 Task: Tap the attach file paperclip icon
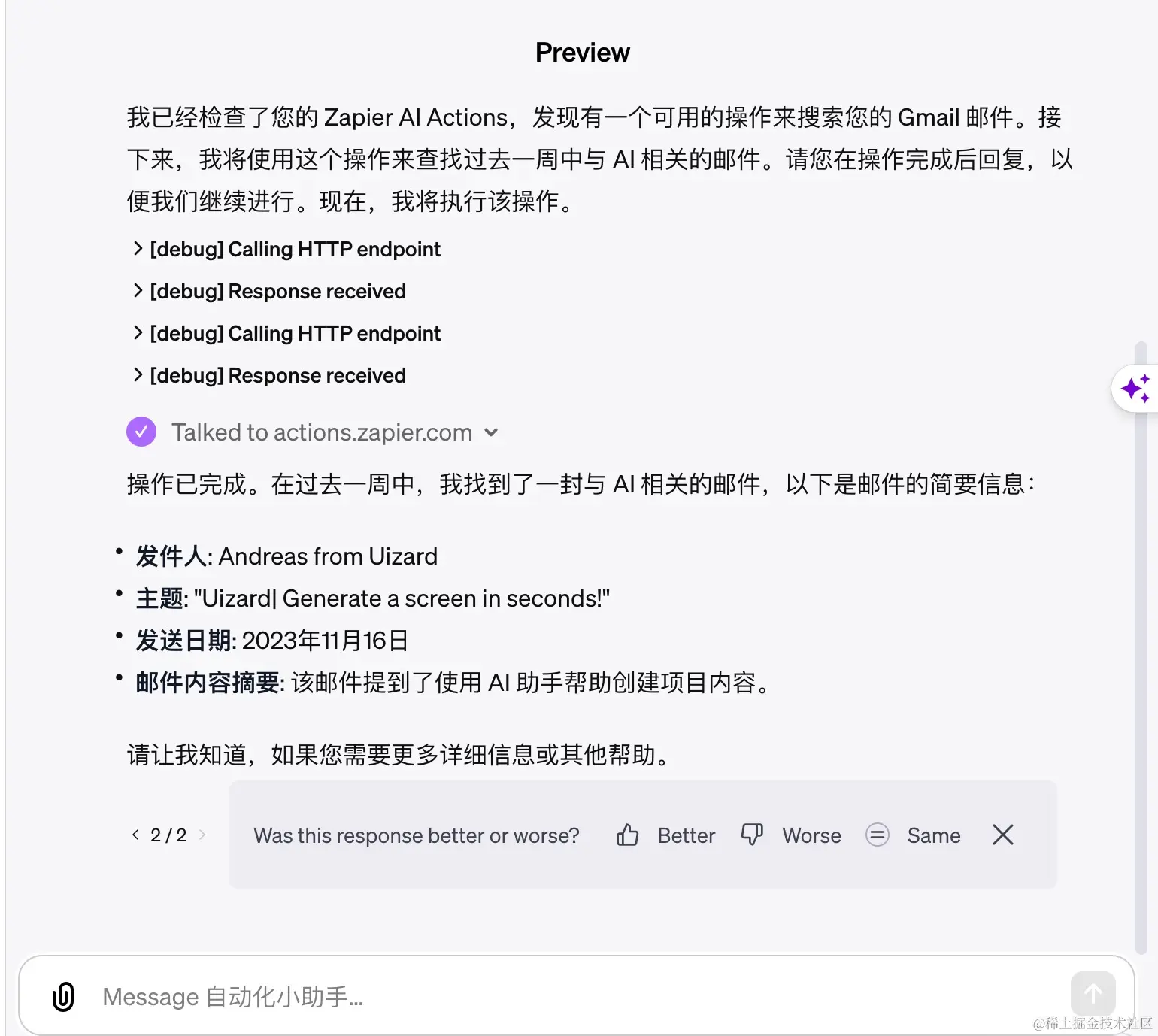63,997
